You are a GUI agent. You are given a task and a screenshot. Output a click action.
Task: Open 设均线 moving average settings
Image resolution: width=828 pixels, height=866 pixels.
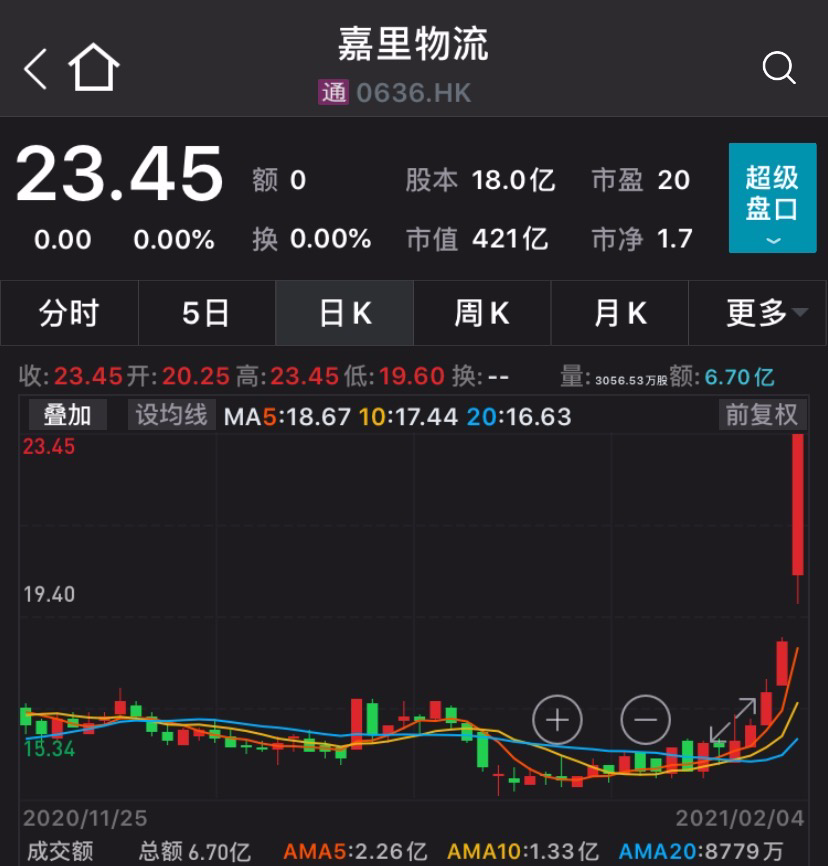pos(171,415)
